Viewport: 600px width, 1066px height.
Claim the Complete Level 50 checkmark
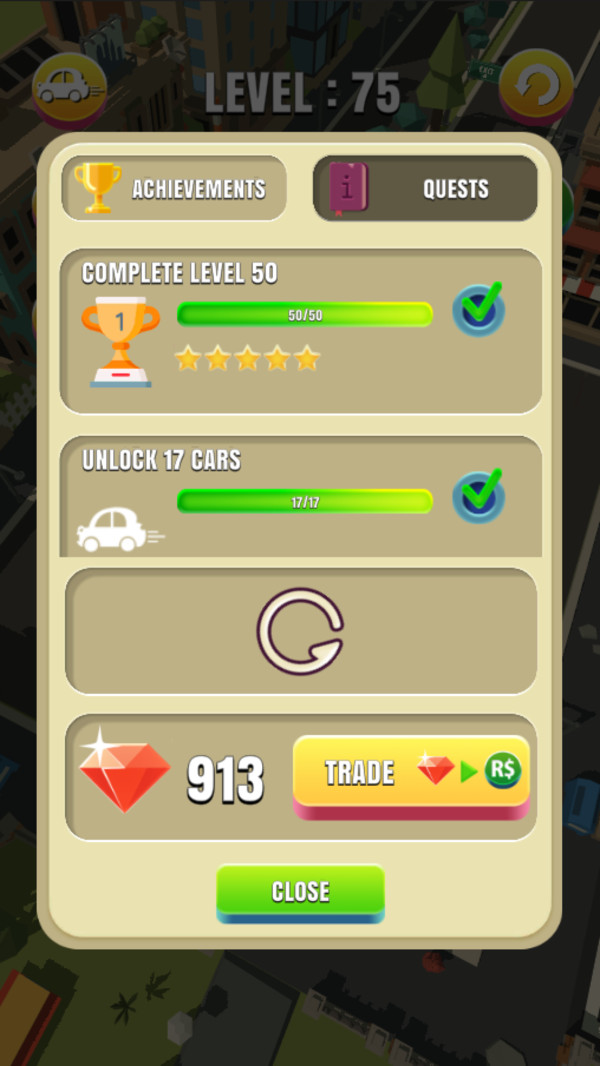click(478, 311)
